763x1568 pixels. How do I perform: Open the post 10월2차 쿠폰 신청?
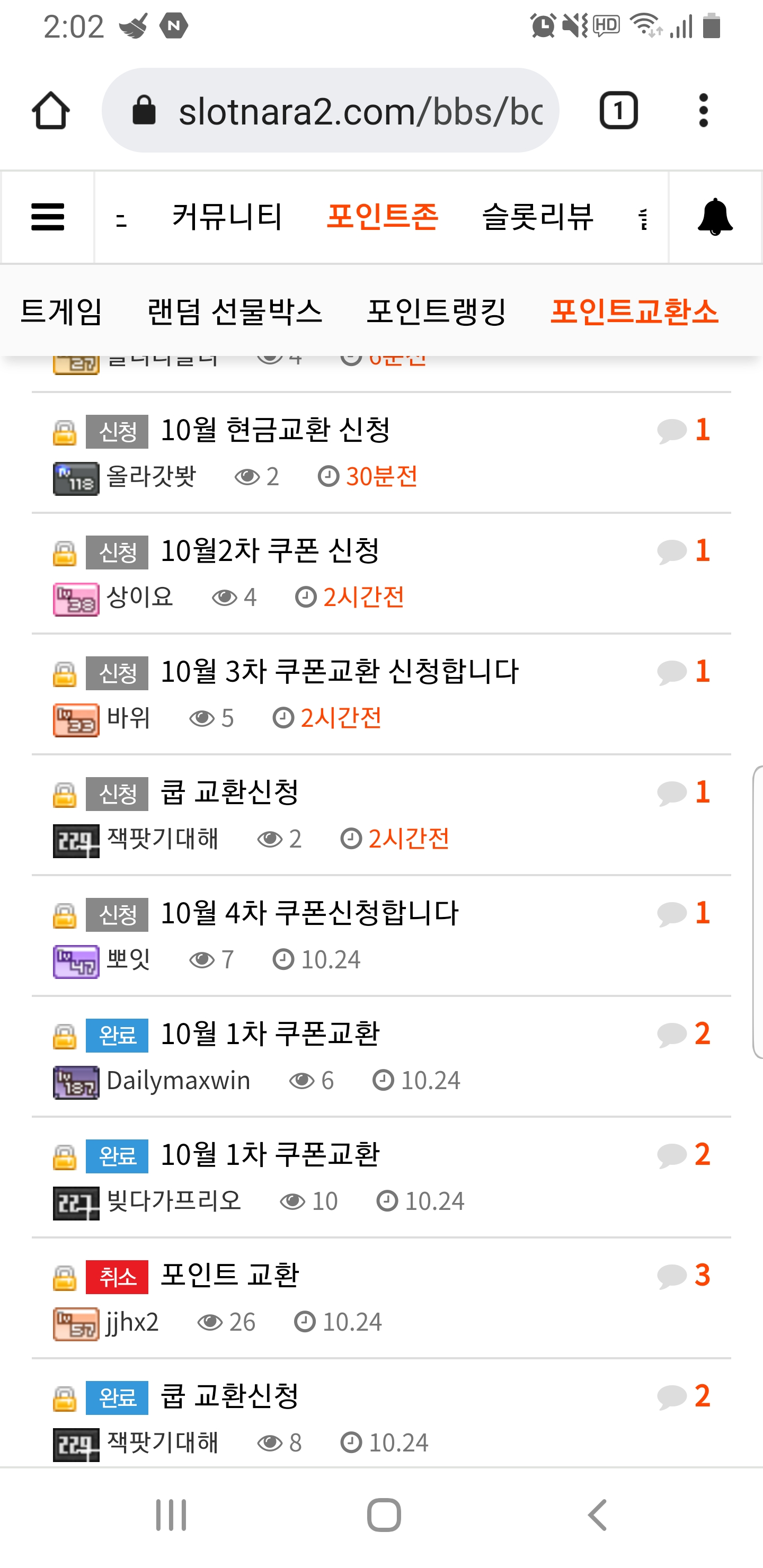point(270,551)
